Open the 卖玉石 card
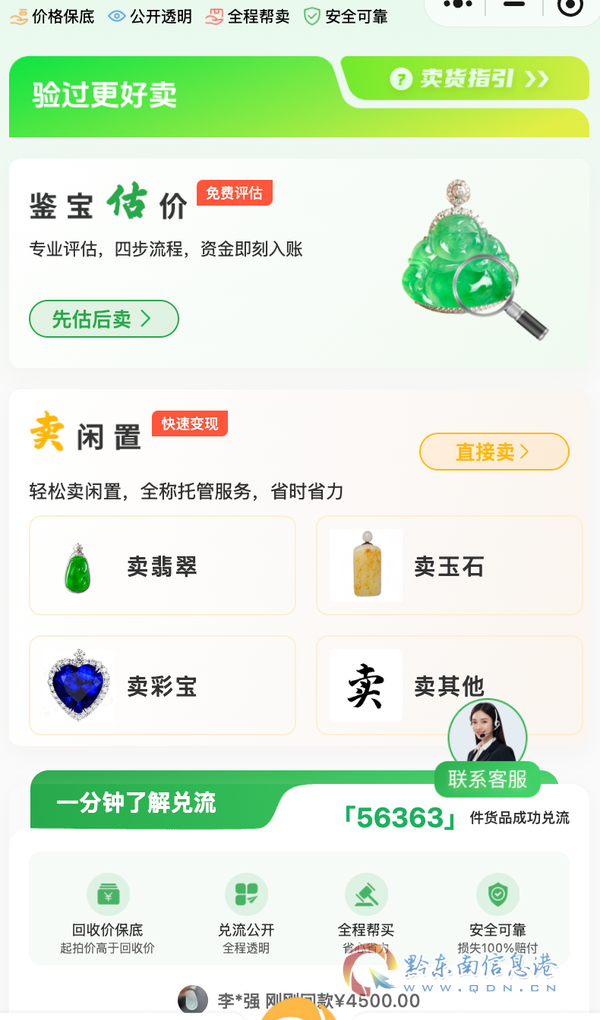The width and height of the screenshot is (600, 1020). coord(449,565)
